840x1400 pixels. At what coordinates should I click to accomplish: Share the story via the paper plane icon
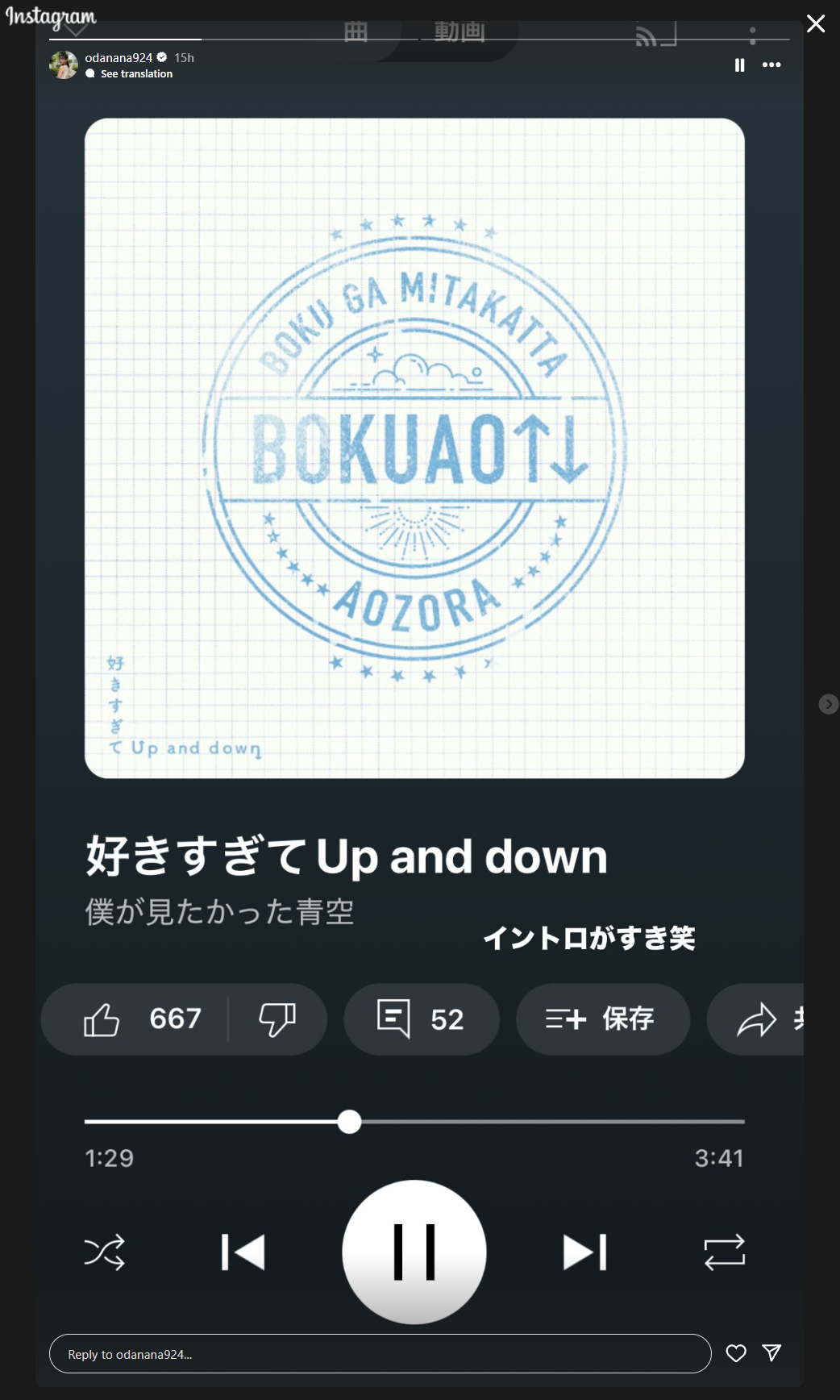pyautogui.click(x=771, y=1353)
